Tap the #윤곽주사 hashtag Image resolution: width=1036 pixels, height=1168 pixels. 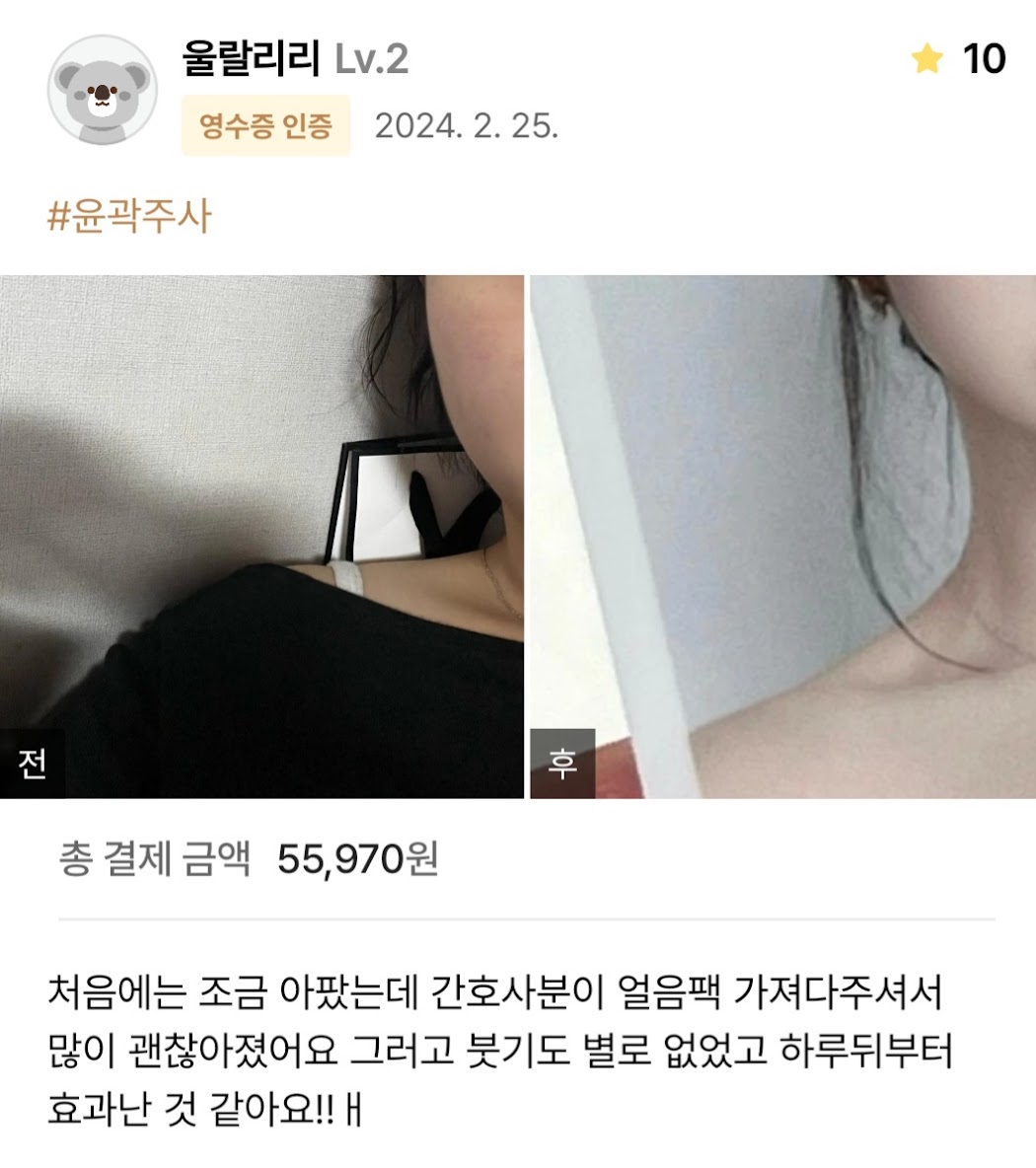coord(129,216)
